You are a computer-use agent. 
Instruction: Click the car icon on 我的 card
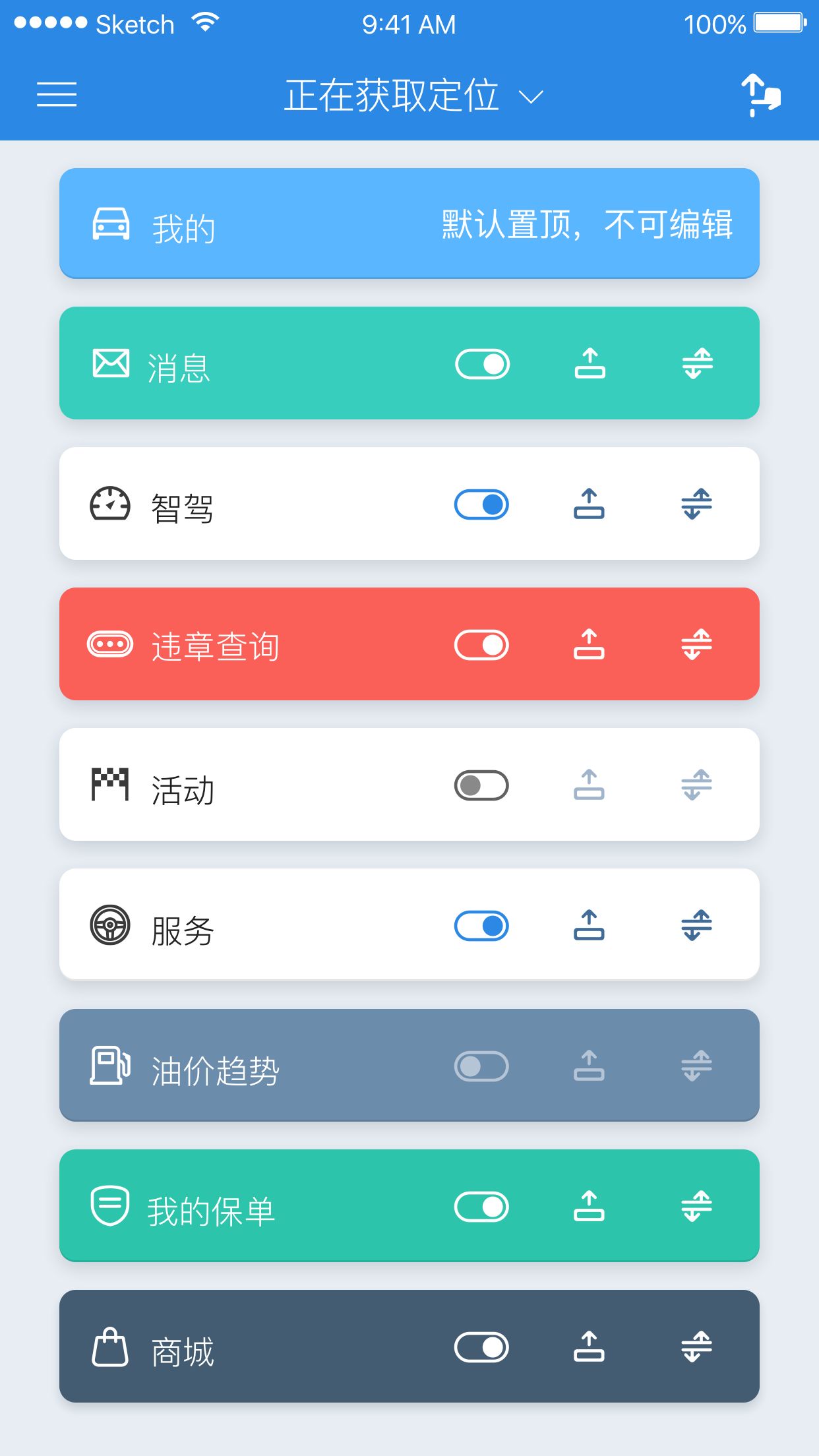(112, 224)
